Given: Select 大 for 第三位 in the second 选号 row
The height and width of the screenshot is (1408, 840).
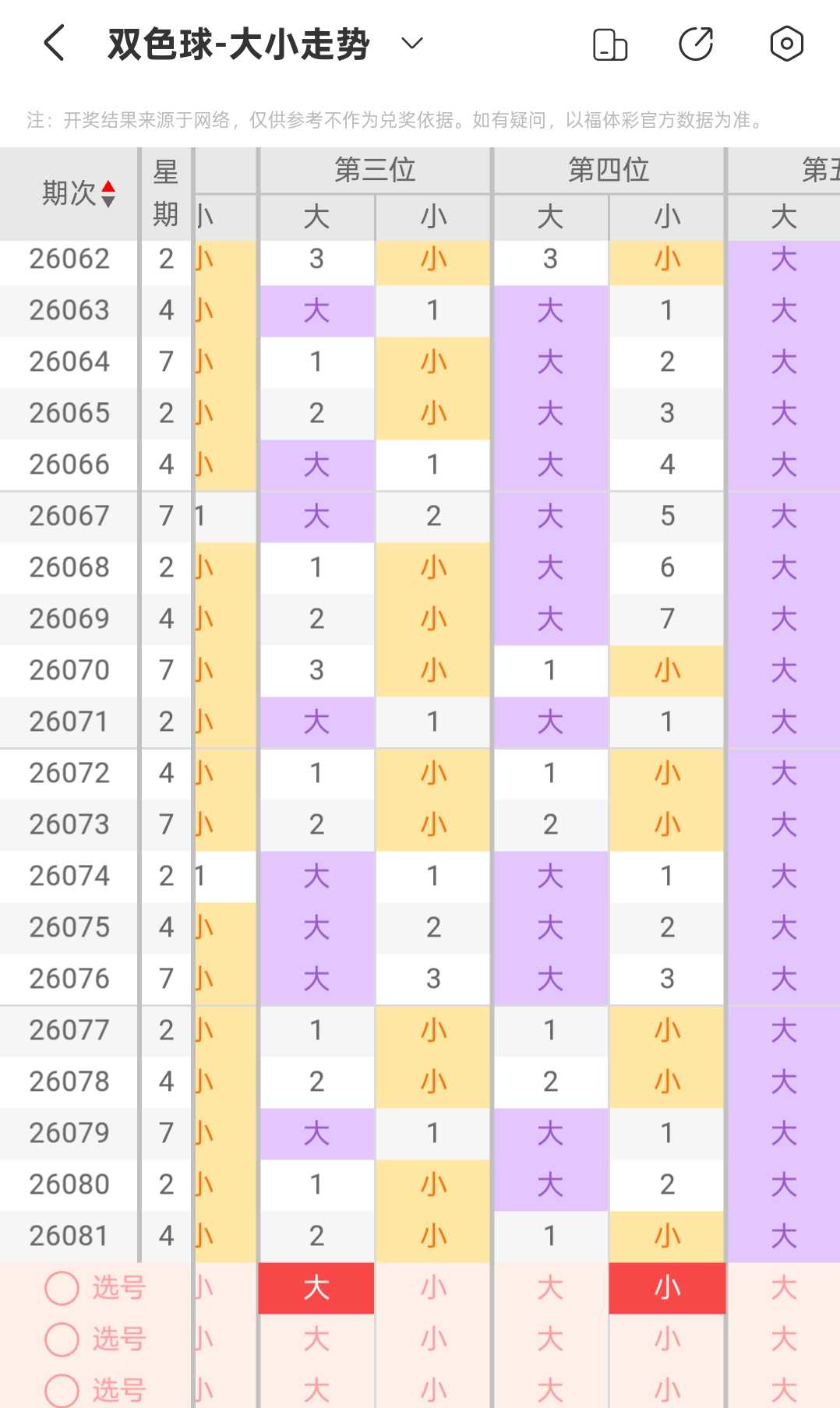Looking at the screenshot, I should (x=316, y=1339).
